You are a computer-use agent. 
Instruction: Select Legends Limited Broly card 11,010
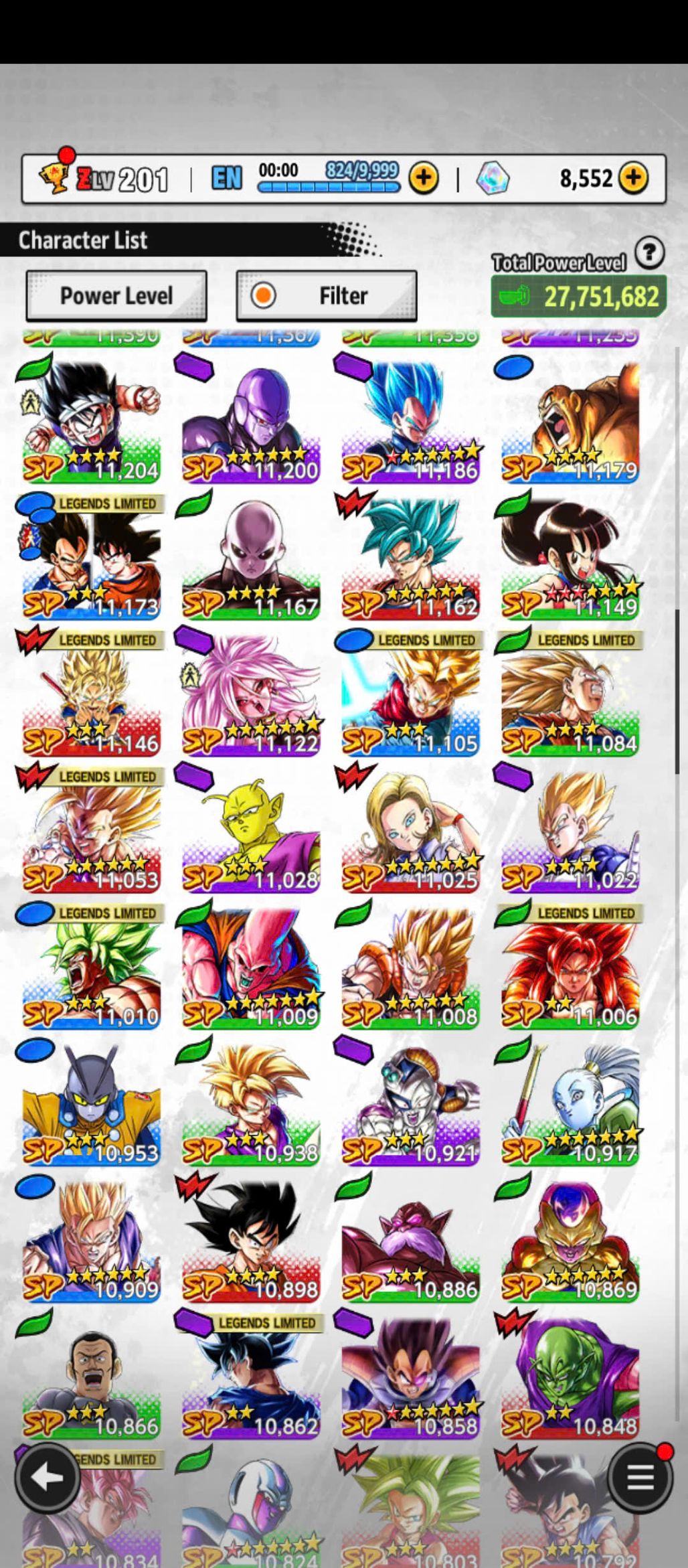coord(92,968)
